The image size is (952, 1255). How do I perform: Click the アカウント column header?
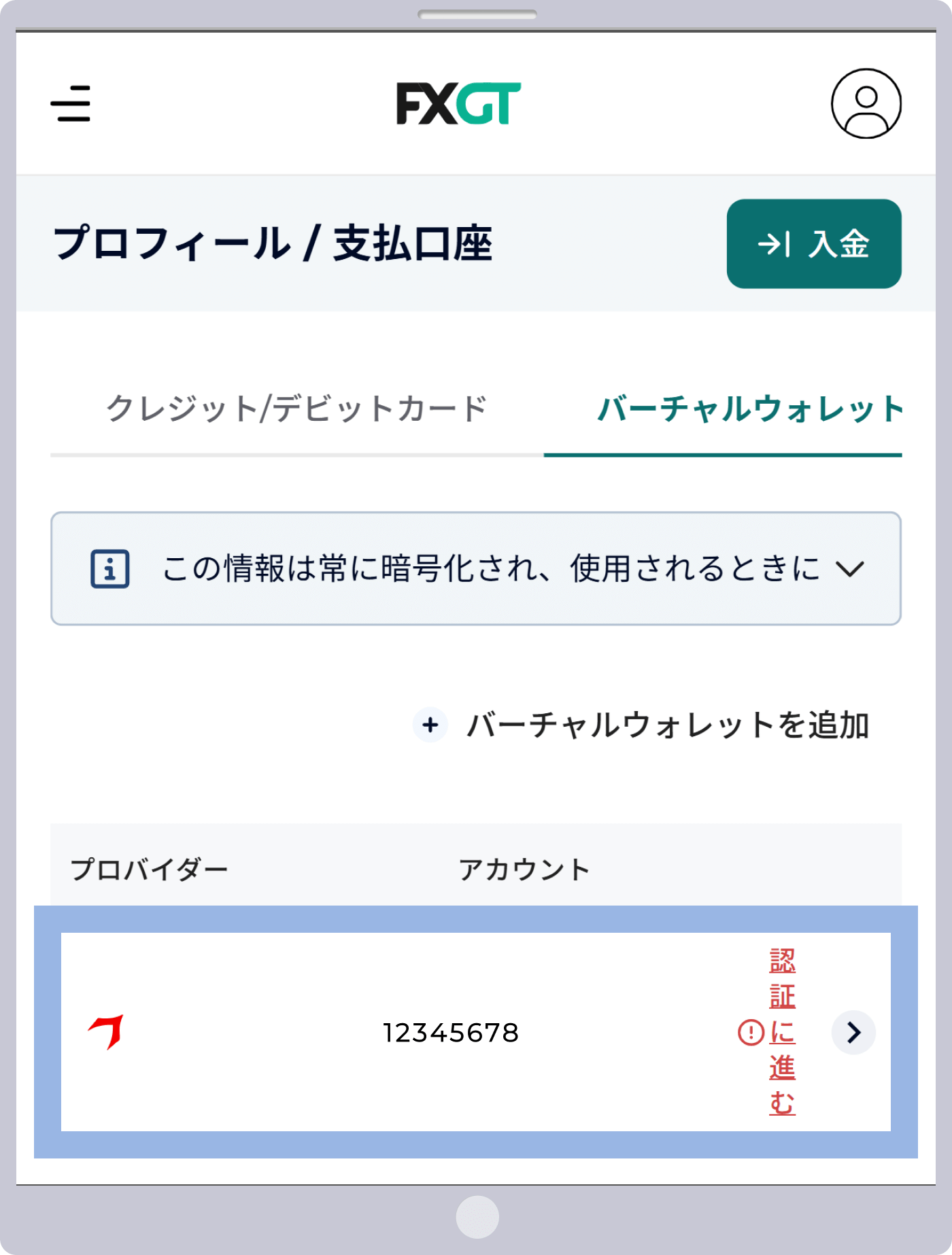tap(525, 867)
